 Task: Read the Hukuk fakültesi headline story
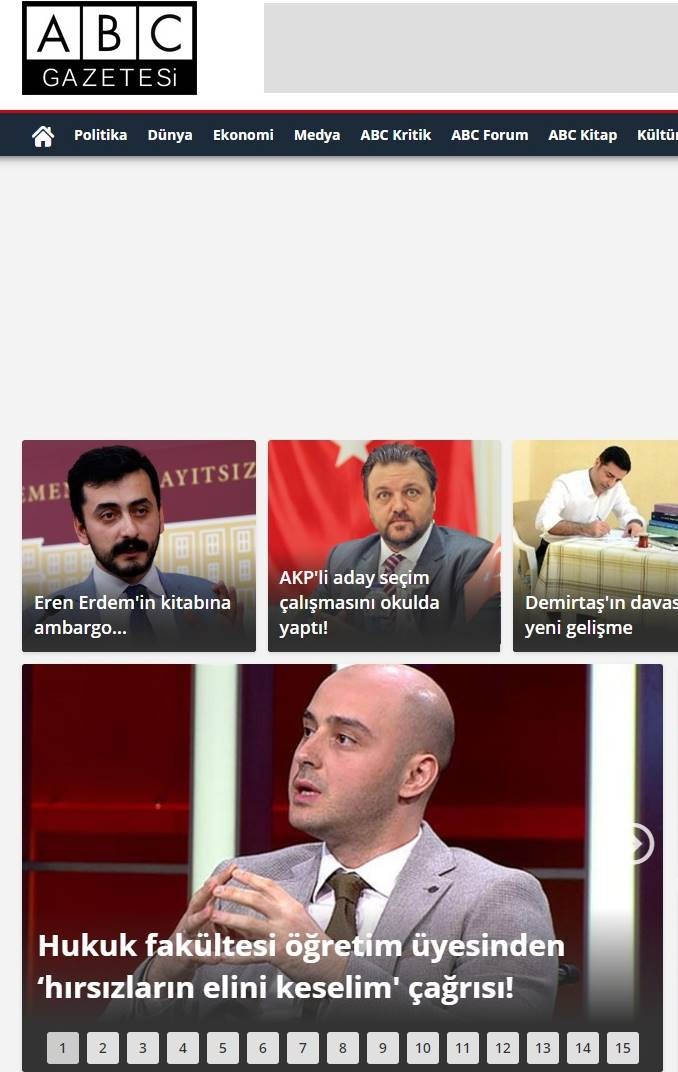click(x=300, y=967)
